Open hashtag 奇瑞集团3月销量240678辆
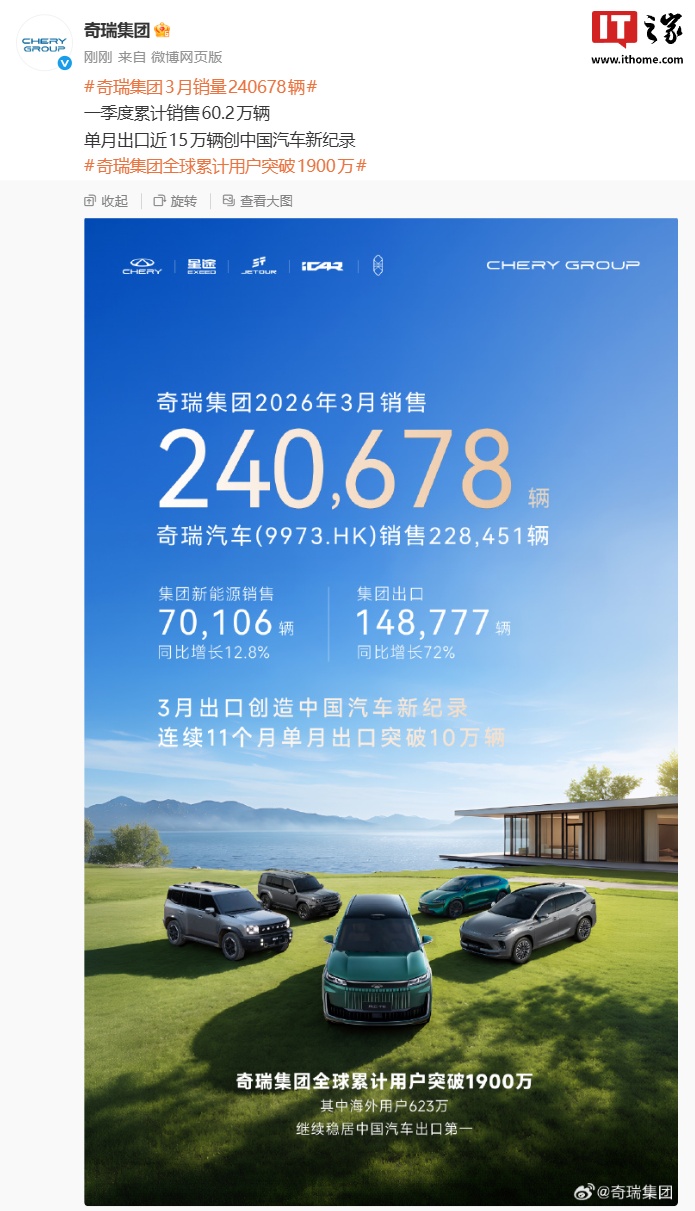The width and height of the screenshot is (695, 1211). click(x=201, y=87)
